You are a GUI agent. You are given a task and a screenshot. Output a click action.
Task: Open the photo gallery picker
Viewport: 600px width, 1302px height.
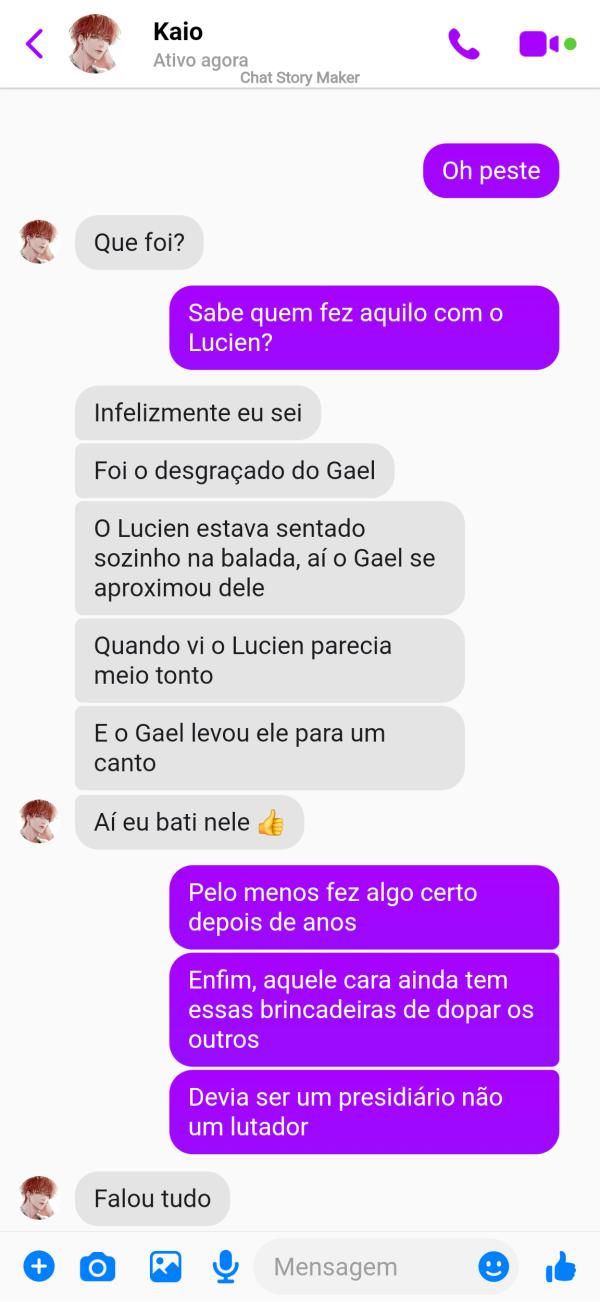click(x=165, y=1267)
